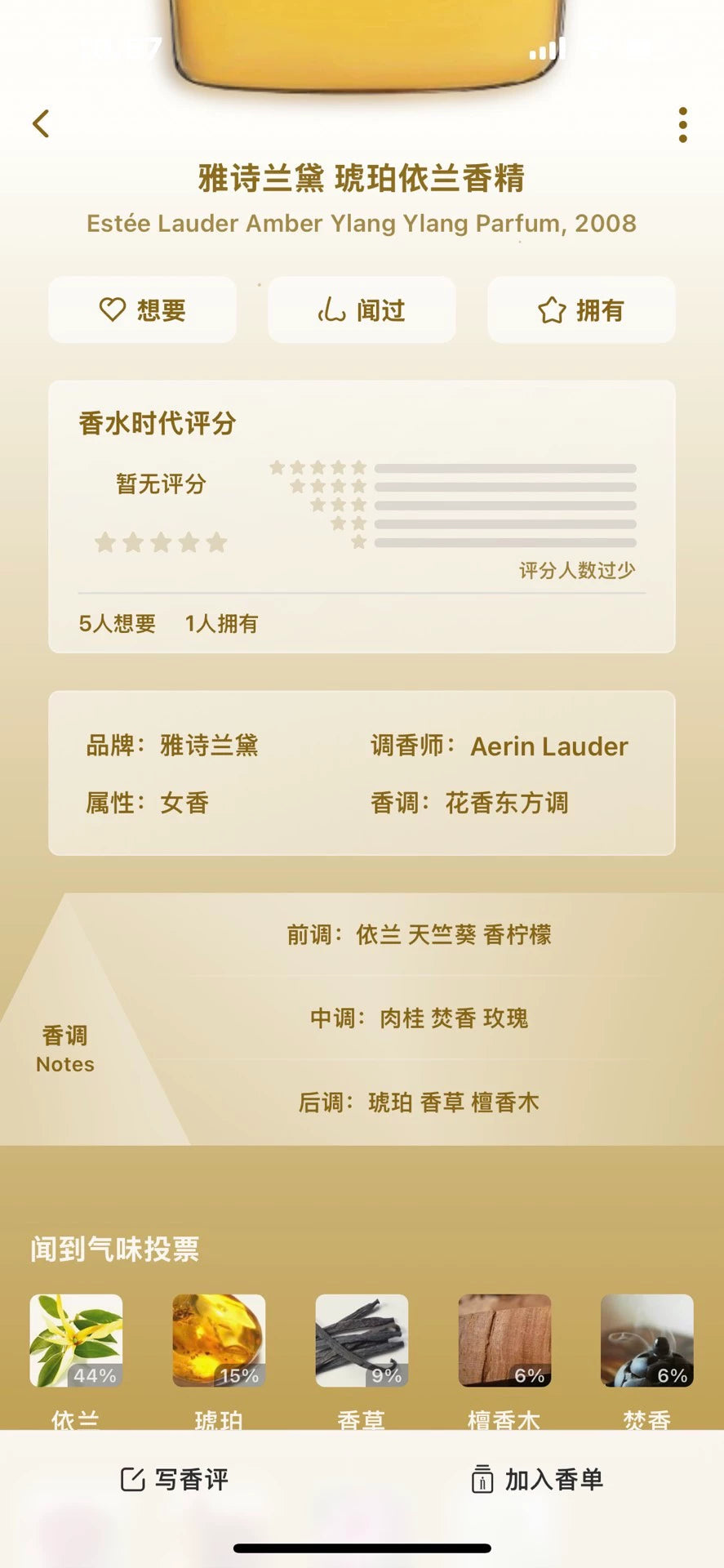
Task: Add perfume to list via 加入香单
Action: tap(537, 1479)
